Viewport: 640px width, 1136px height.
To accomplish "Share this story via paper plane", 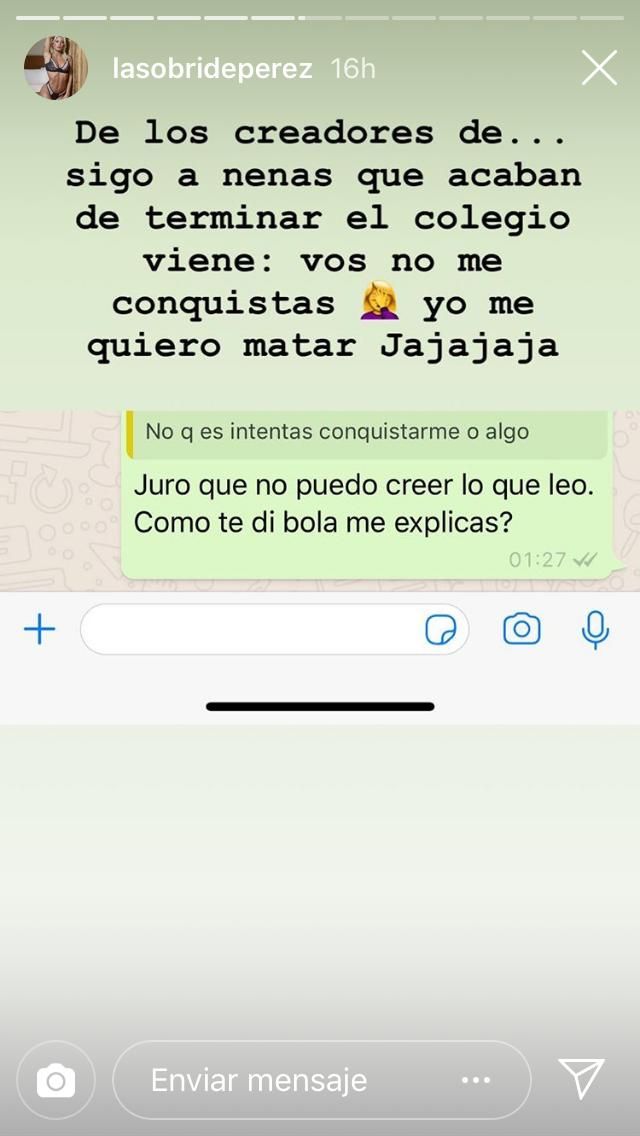I will pyautogui.click(x=581, y=1079).
